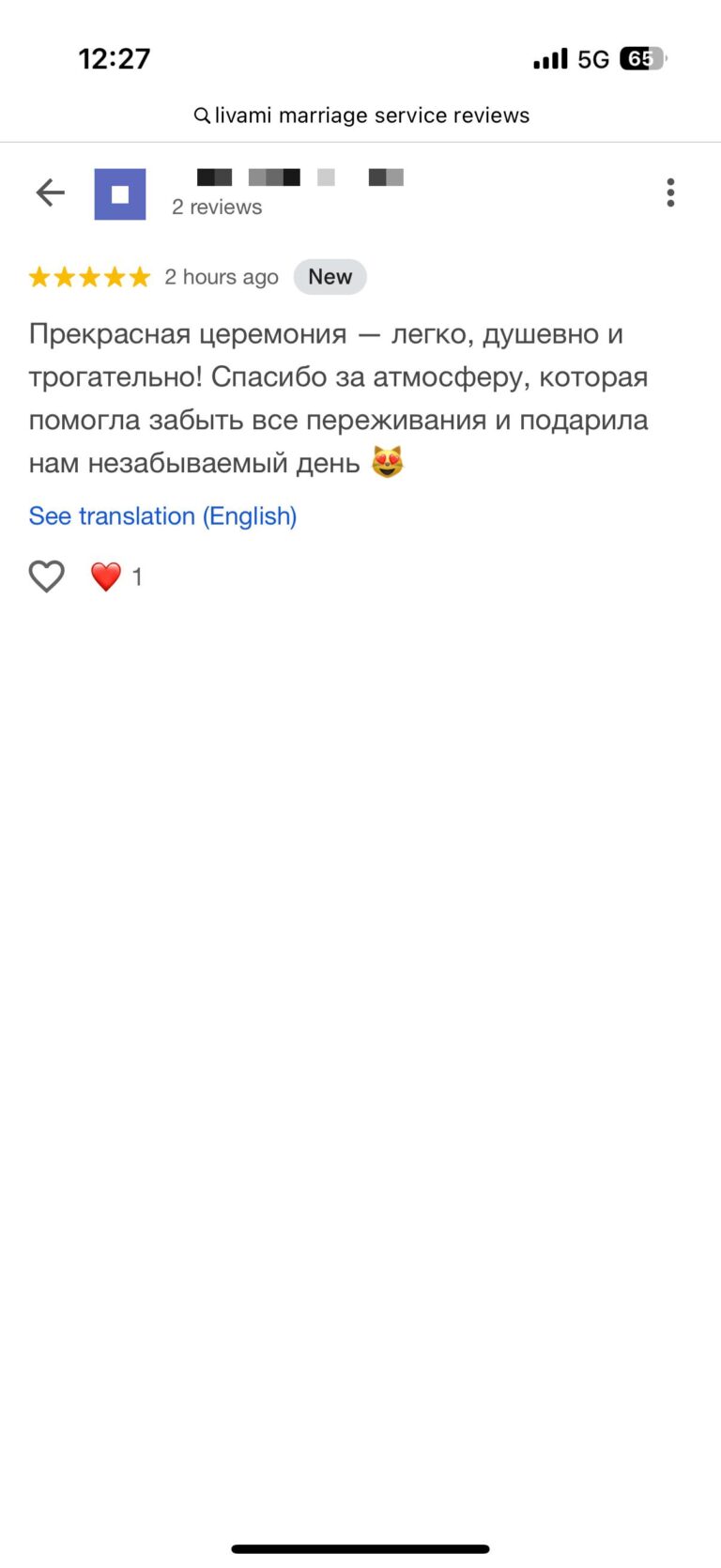Select the first gold star of the rating
The width and height of the screenshot is (721, 1568).
41,276
